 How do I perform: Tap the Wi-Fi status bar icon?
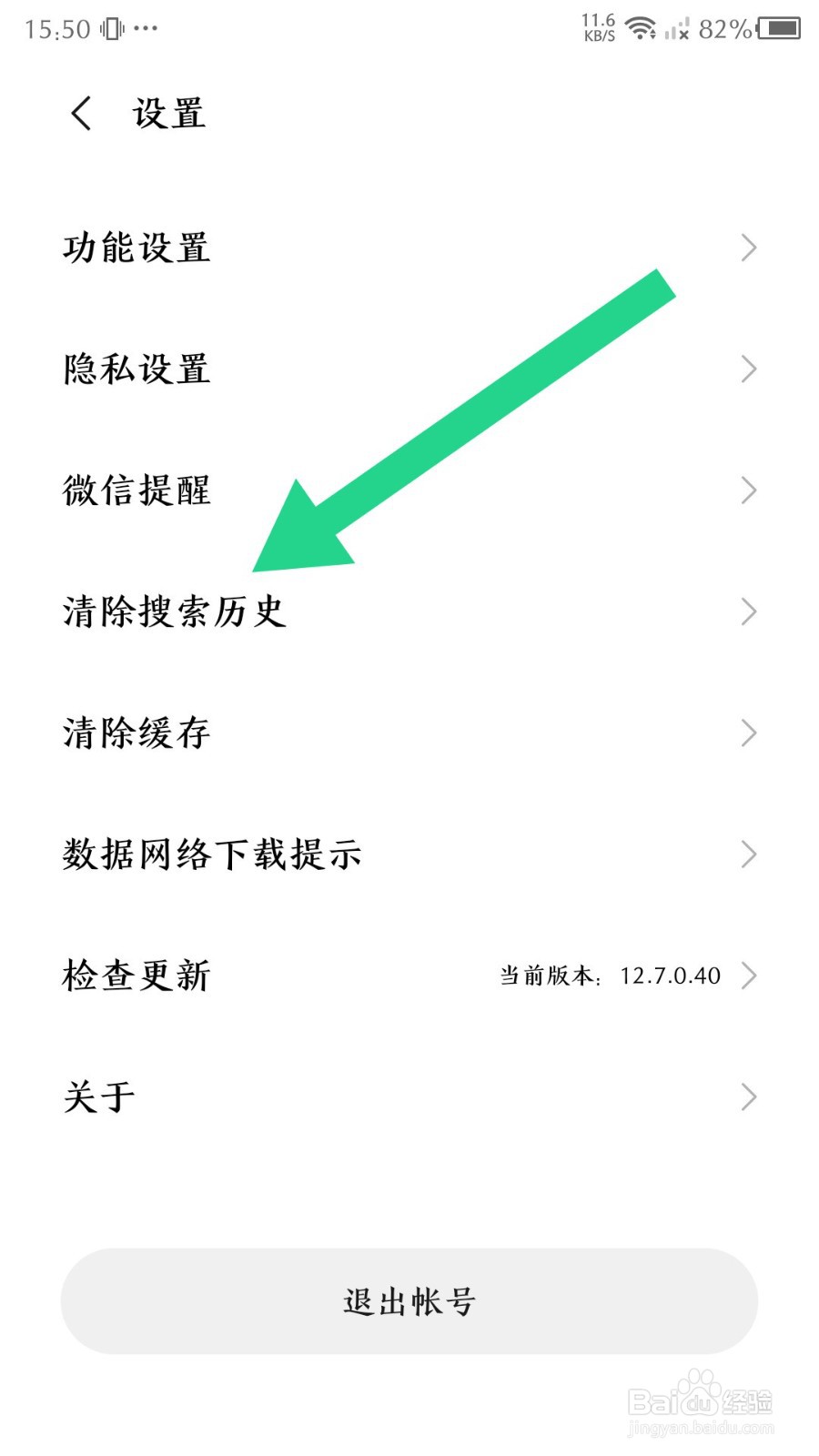pos(642,29)
